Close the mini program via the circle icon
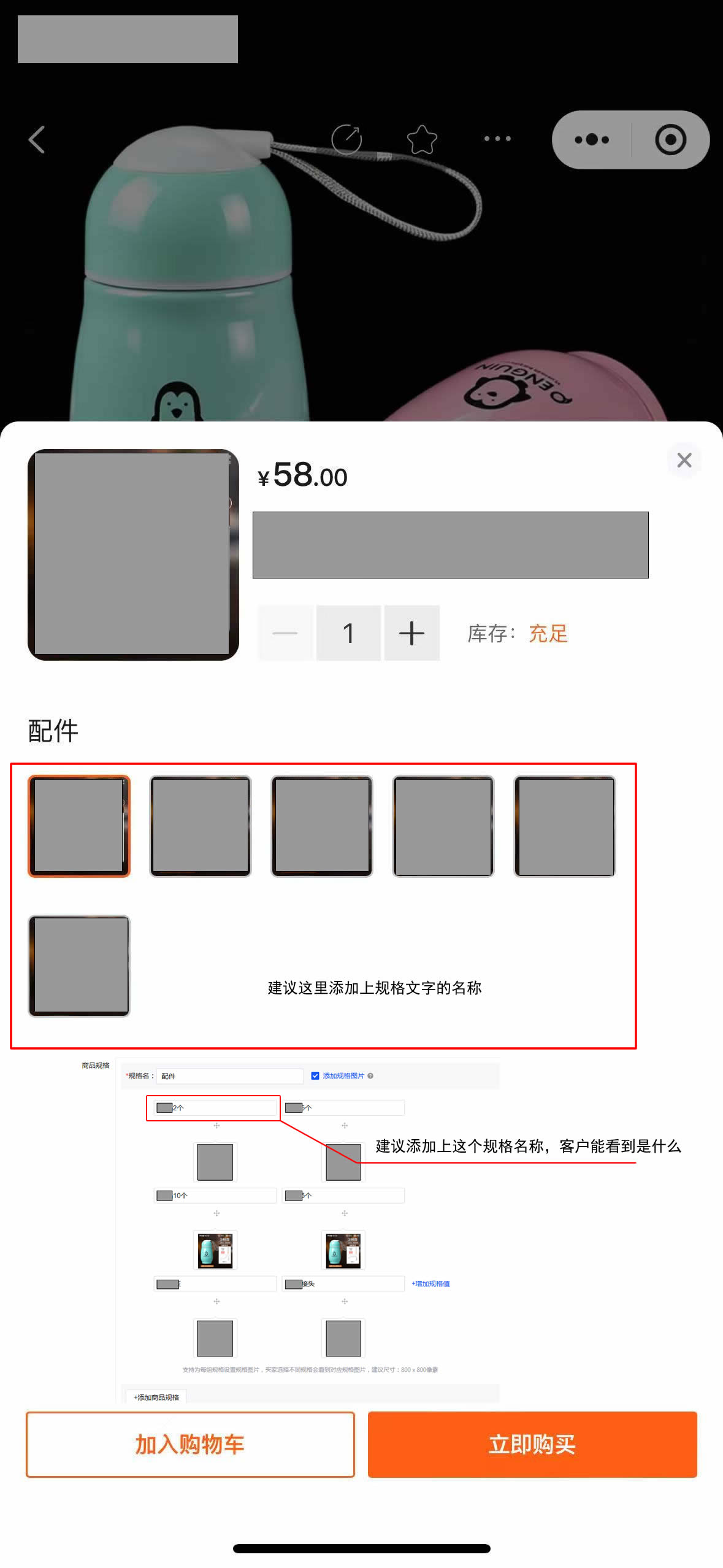 (x=670, y=139)
